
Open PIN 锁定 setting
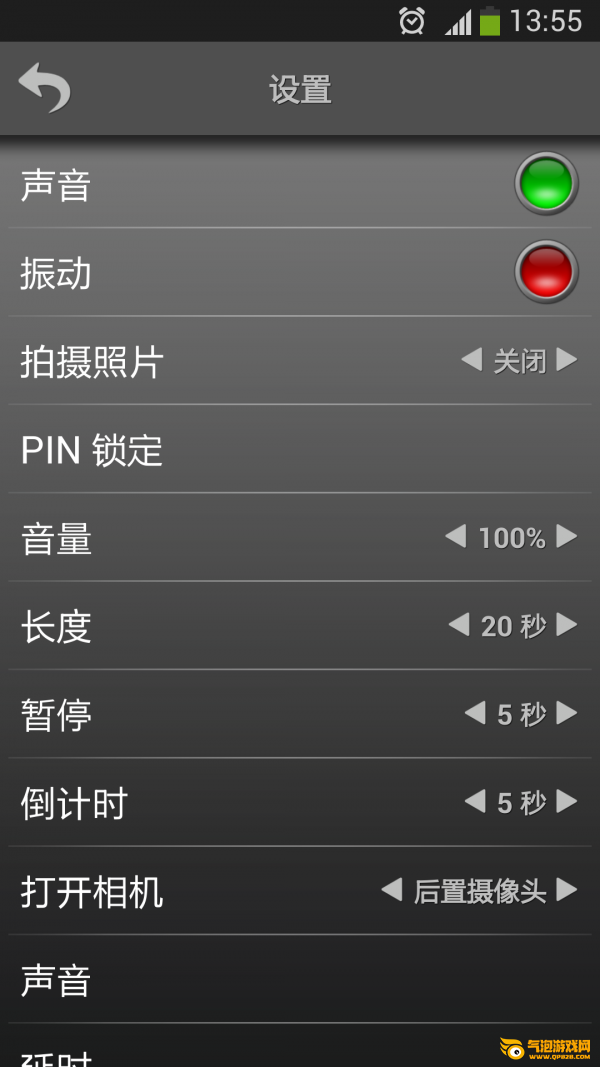coord(300,449)
